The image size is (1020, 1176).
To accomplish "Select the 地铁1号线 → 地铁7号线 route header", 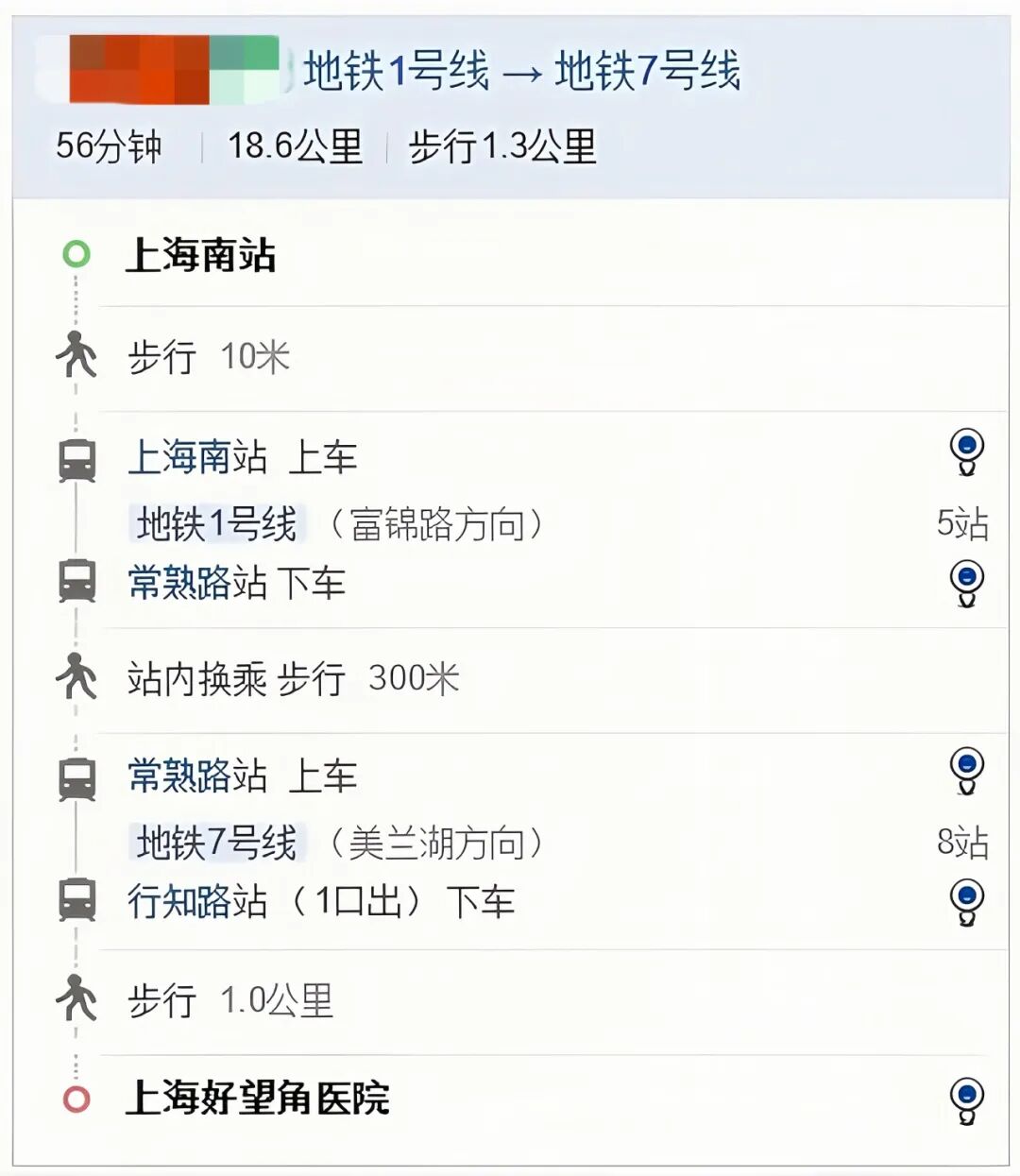I will [521, 72].
